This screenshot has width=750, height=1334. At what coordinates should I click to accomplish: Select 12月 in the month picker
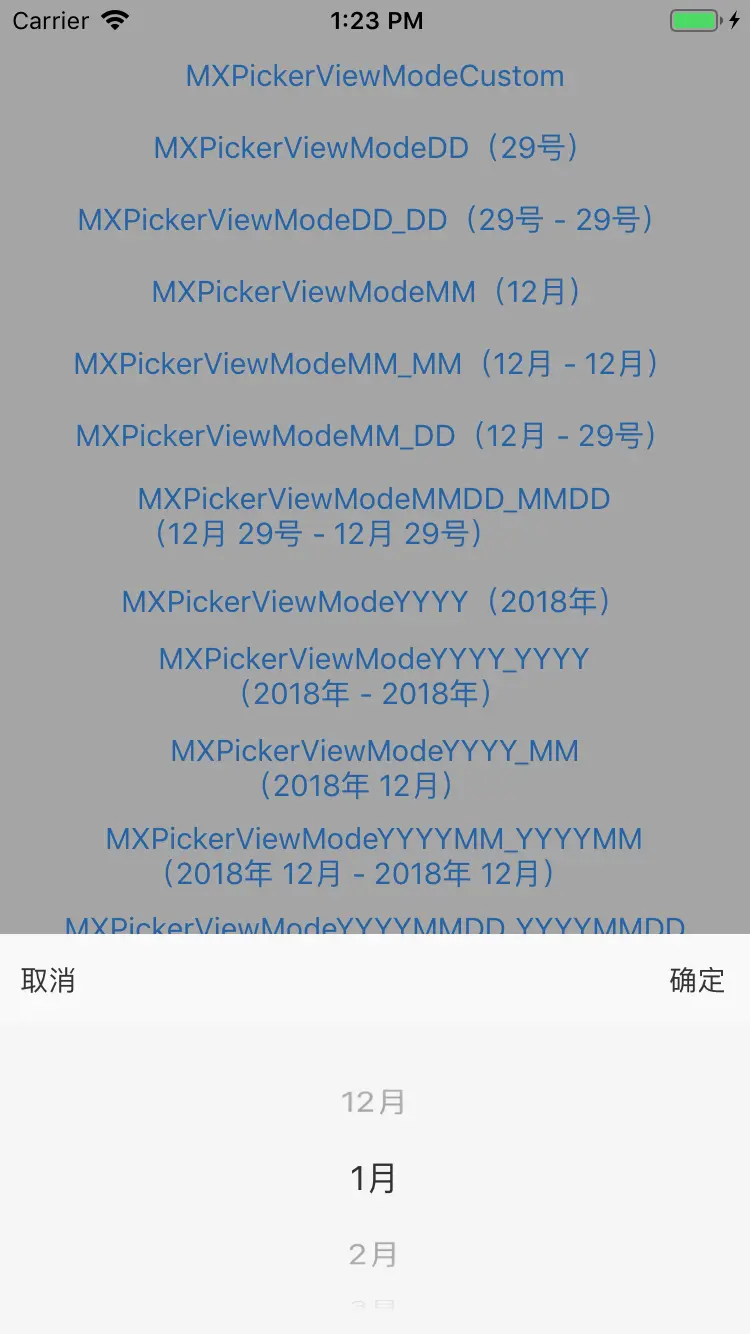coord(373,1102)
